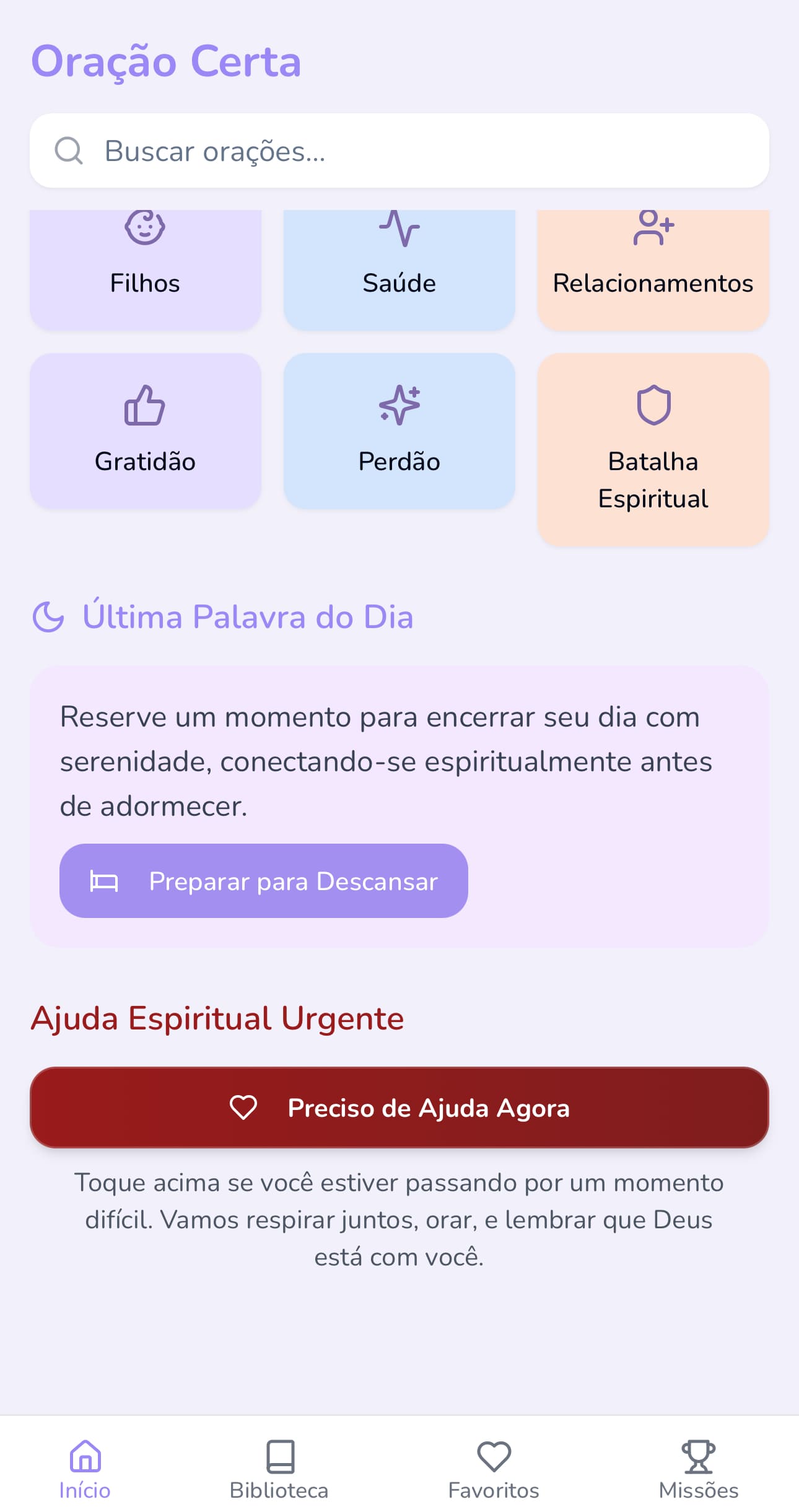
Task: Go to the Início tab
Action: click(x=85, y=1469)
